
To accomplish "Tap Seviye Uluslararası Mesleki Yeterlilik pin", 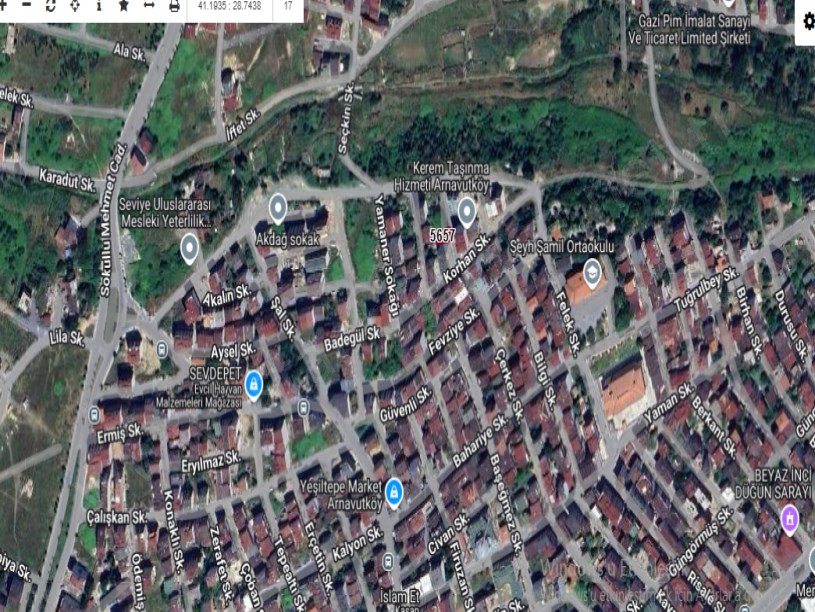I will 189,247.
